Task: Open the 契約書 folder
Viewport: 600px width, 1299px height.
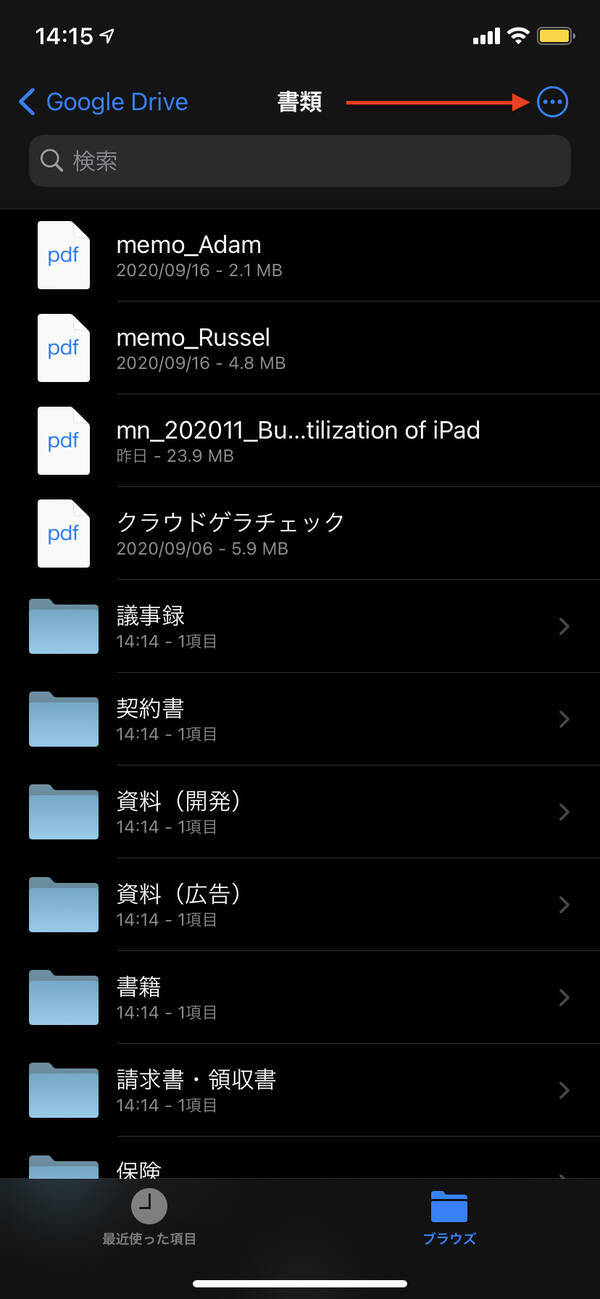Action: tap(300, 719)
